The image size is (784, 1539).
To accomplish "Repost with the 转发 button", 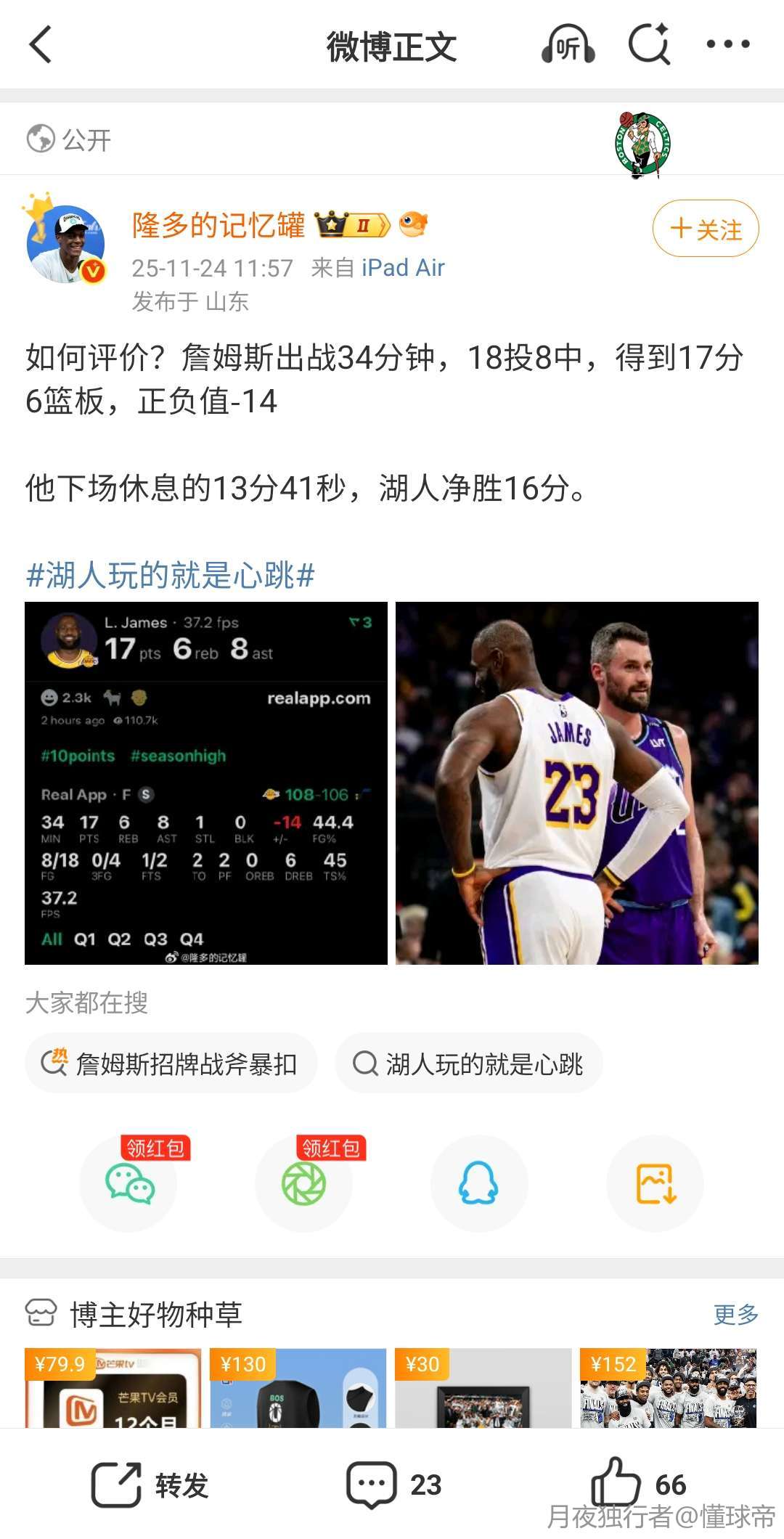I will tap(150, 1485).
